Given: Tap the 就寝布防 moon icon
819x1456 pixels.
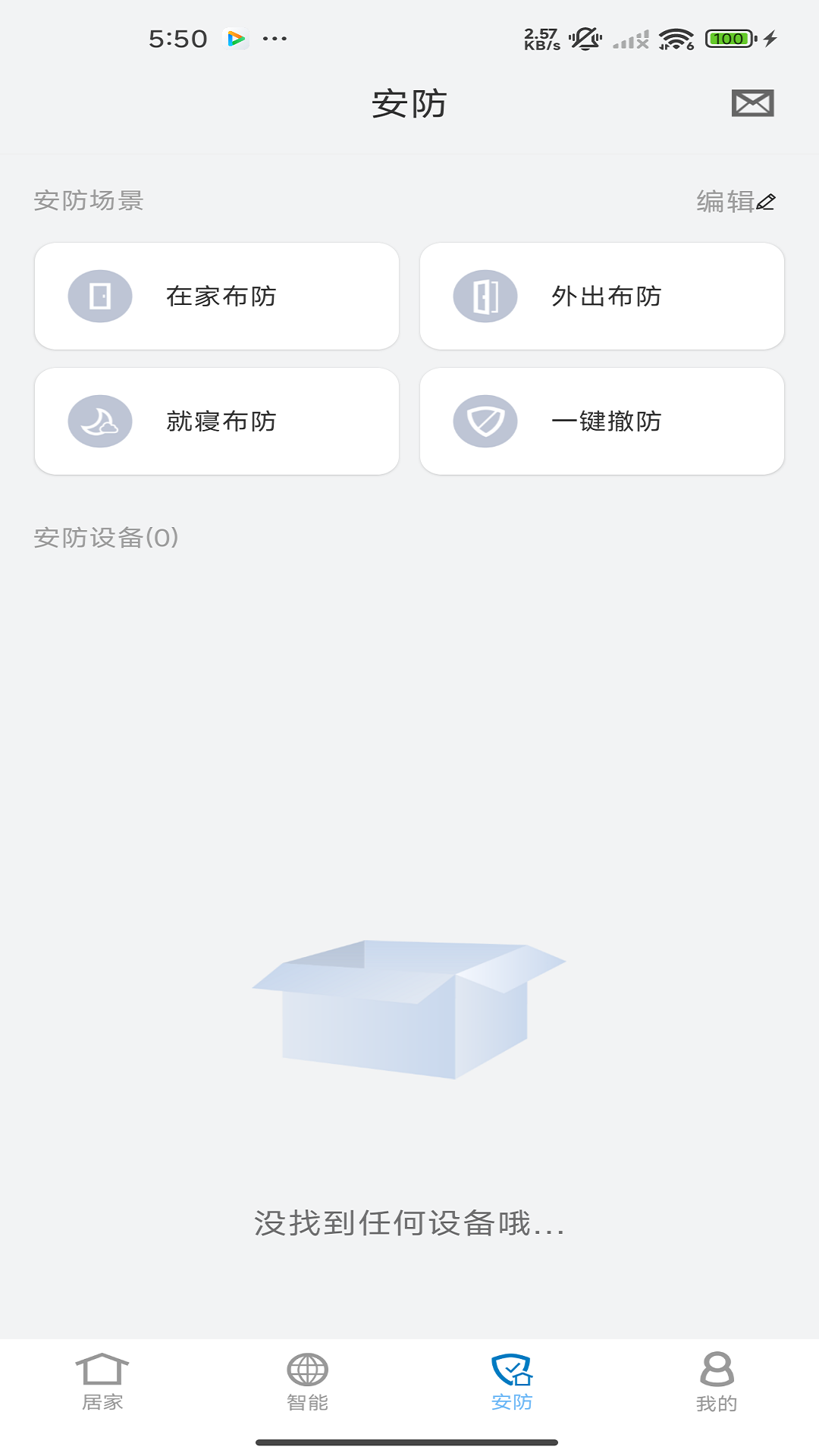Looking at the screenshot, I should click(99, 422).
